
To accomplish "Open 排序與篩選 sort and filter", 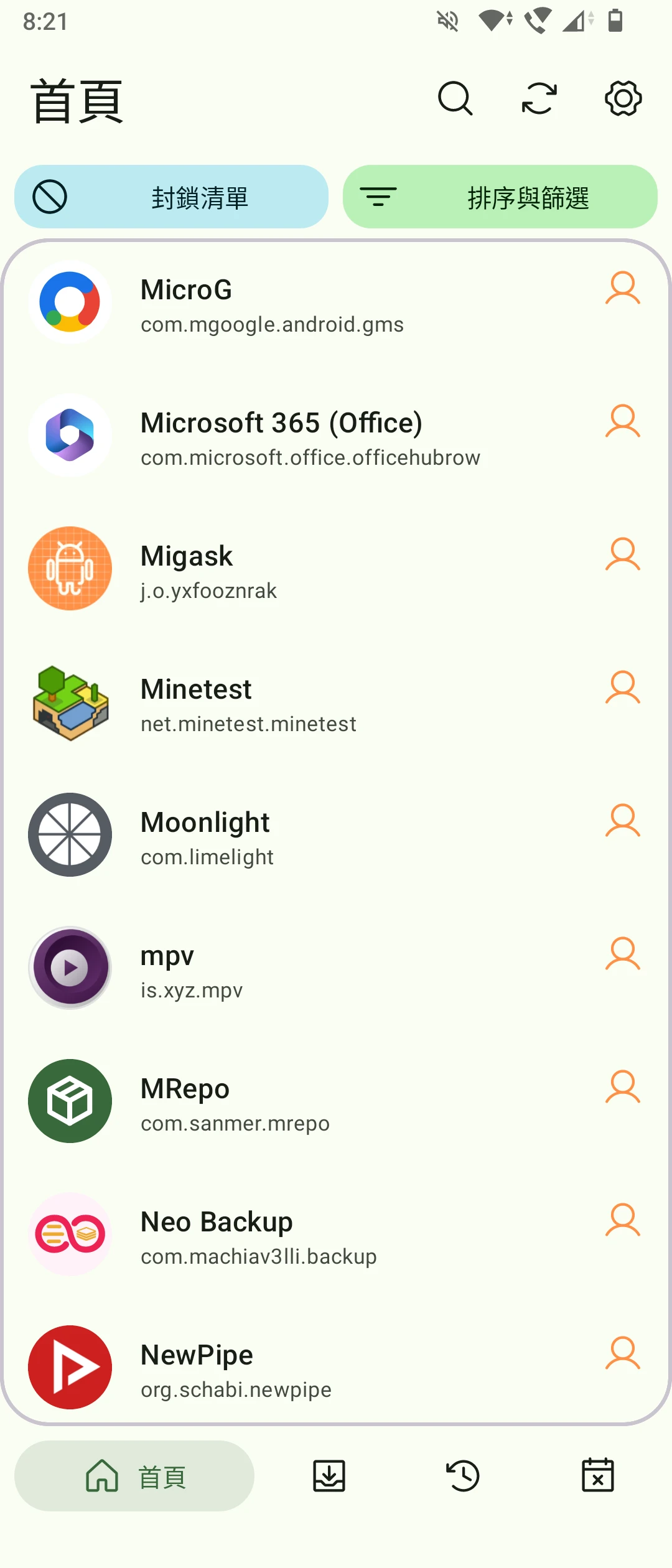I will click(500, 197).
